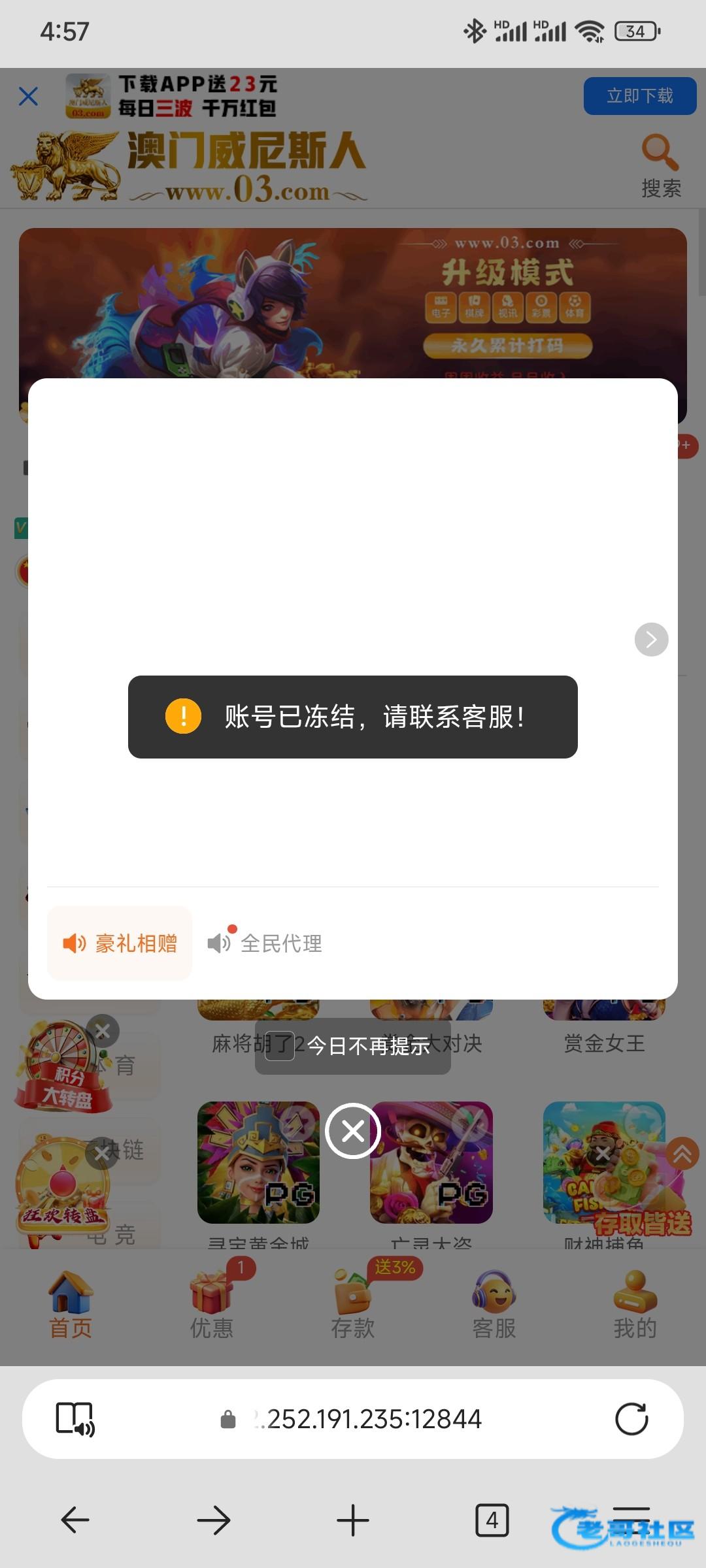Viewport: 706px width, 1568px height.
Task: Open the 搜索 search icon
Action: (x=660, y=165)
